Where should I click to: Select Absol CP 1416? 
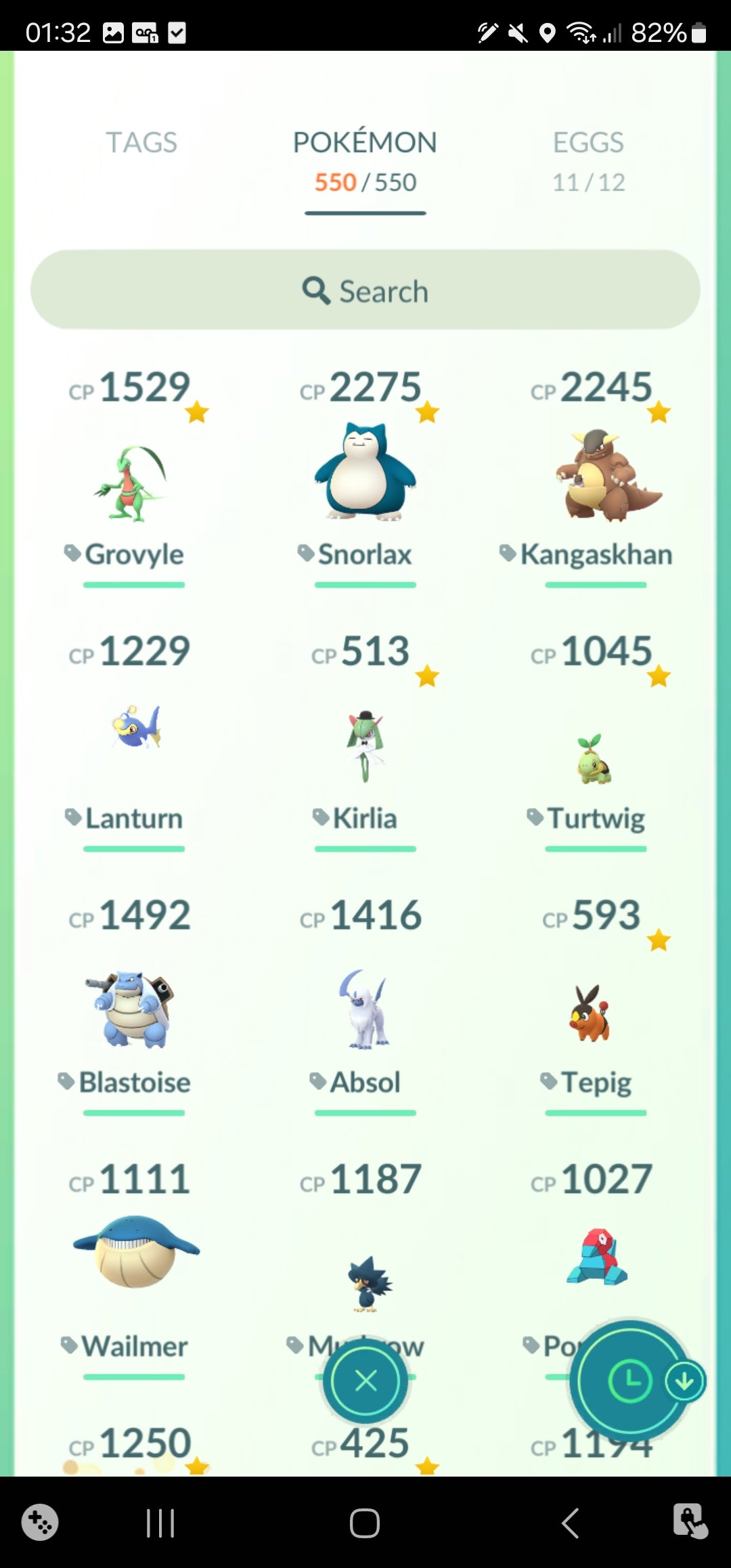coord(365,1009)
